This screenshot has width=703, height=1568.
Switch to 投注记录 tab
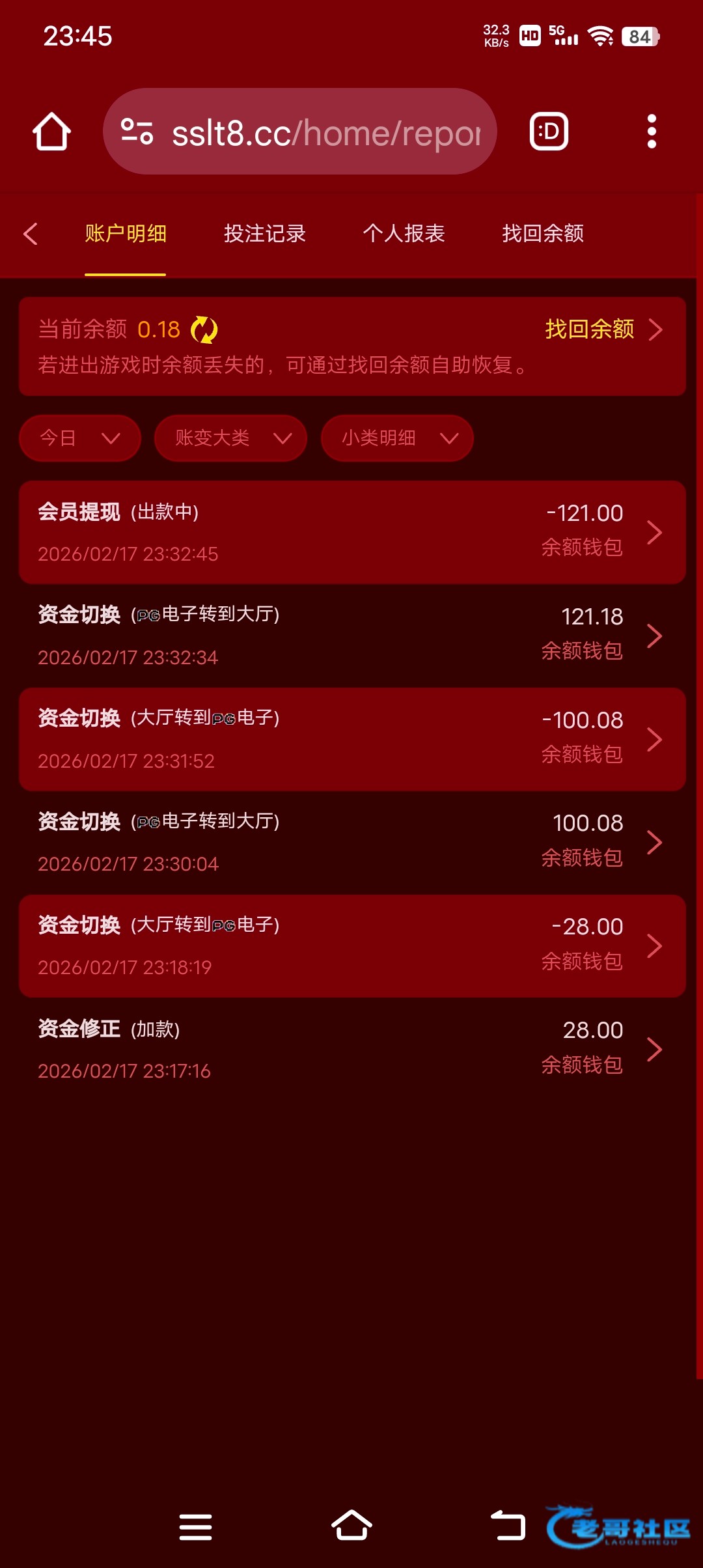point(264,234)
